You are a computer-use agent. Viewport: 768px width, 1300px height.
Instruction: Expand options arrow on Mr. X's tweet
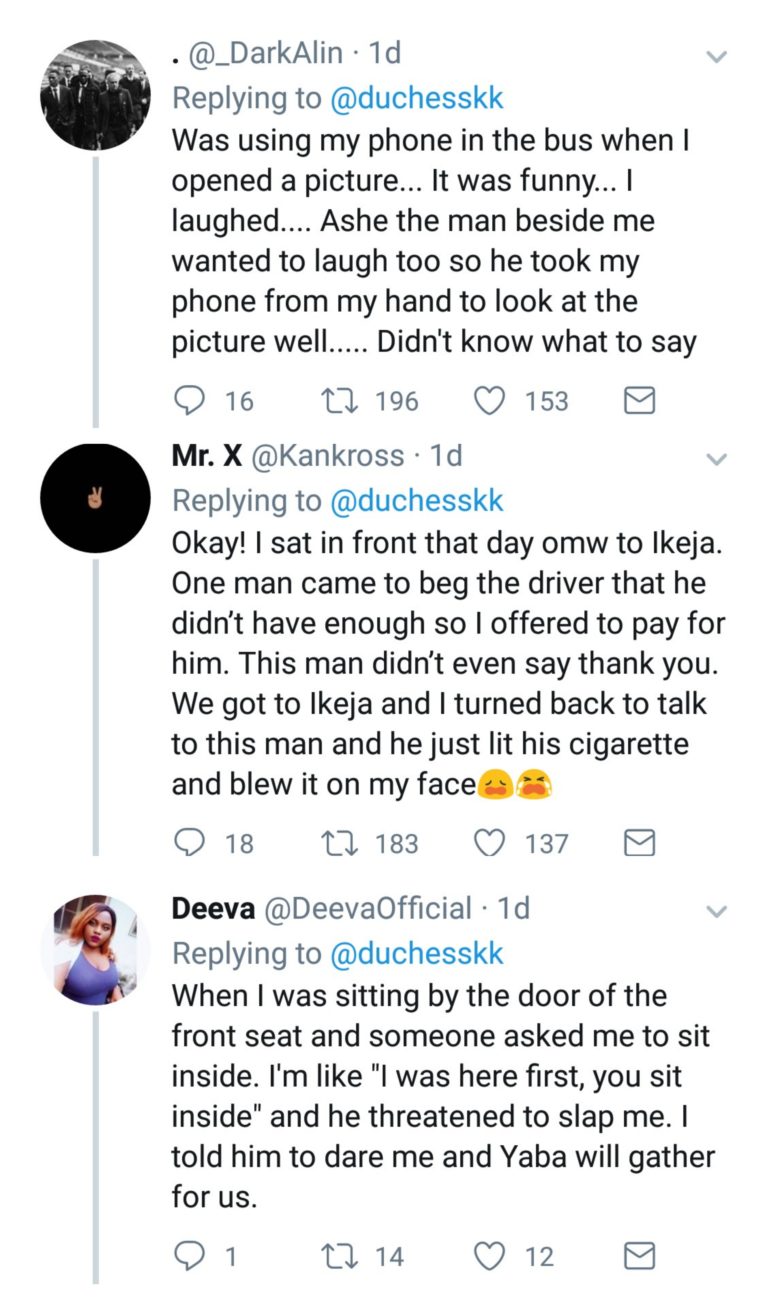click(x=717, y=460)
